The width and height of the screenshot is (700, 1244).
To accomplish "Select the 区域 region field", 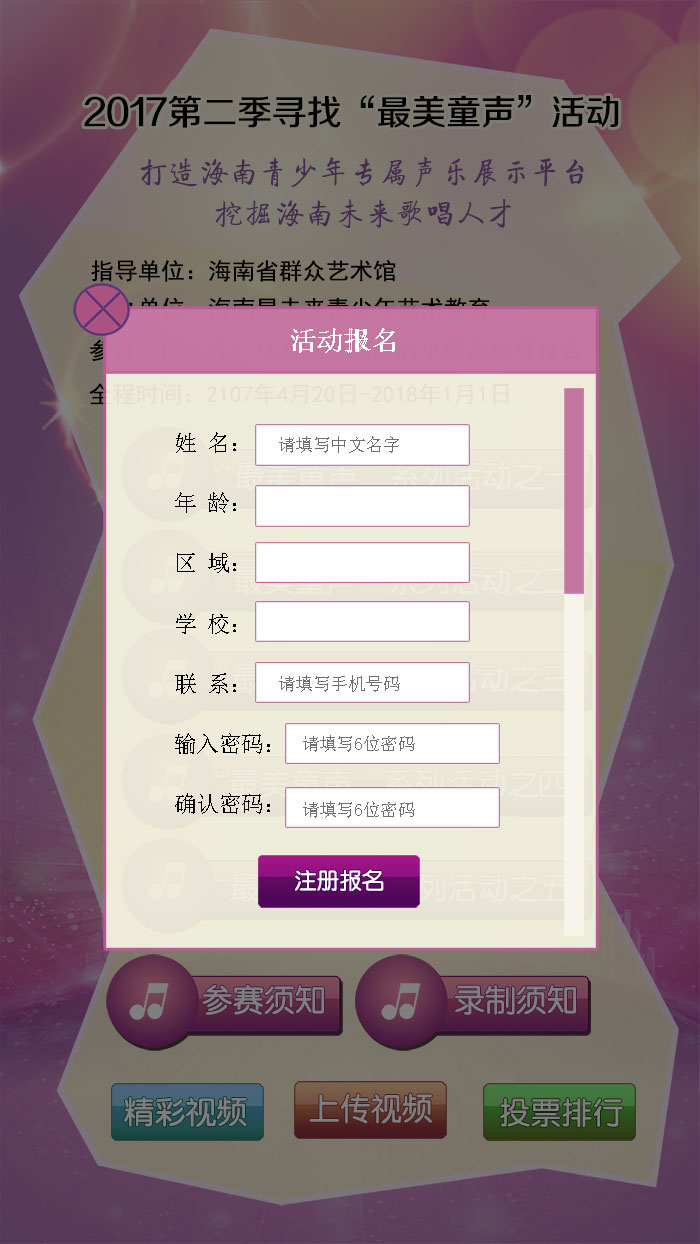I will (362, 563).
